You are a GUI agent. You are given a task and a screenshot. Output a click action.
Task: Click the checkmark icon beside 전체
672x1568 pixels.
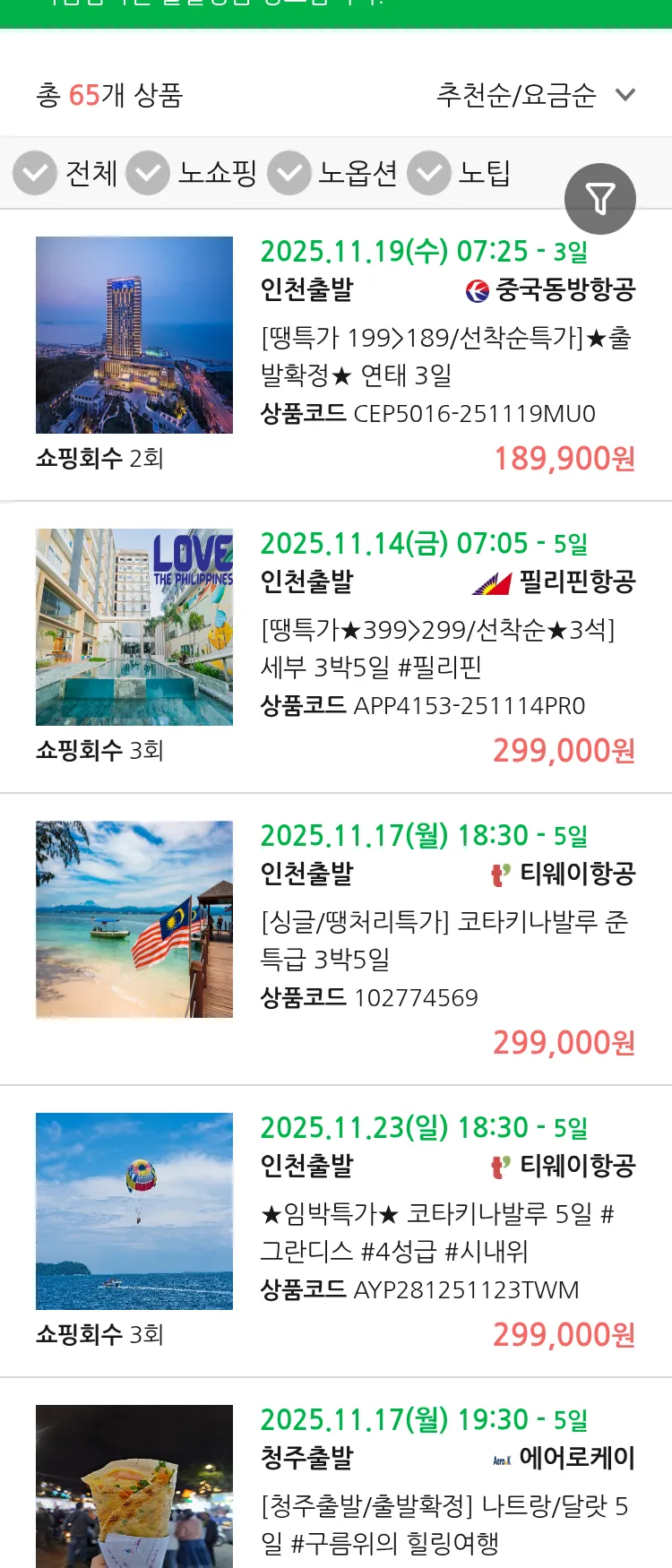click(x=34, y=170)
